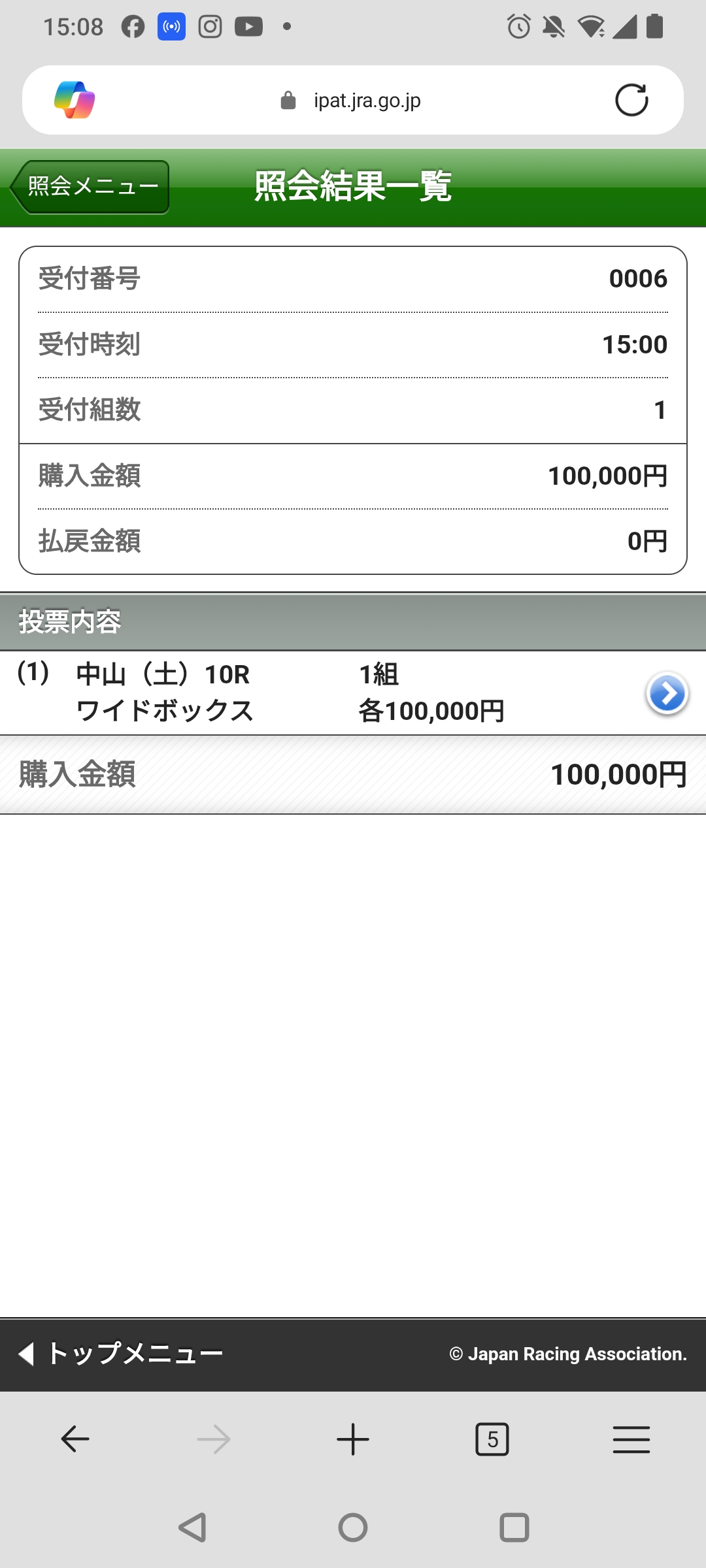Reload the ipat.jra.go.jp page
The image size is (706, 1568).
click(631, 100)
